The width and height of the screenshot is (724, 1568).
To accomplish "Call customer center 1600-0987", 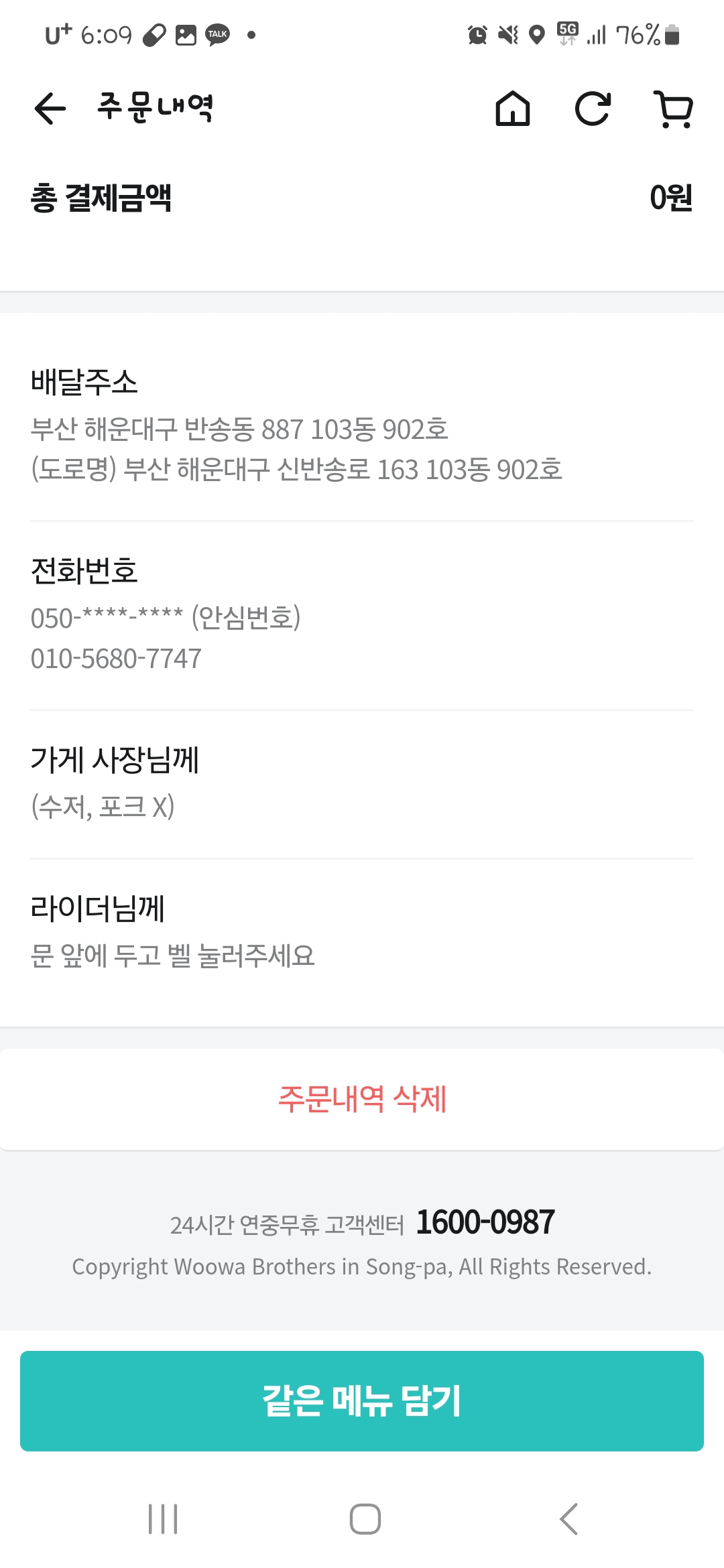I will click(485, 1222).
